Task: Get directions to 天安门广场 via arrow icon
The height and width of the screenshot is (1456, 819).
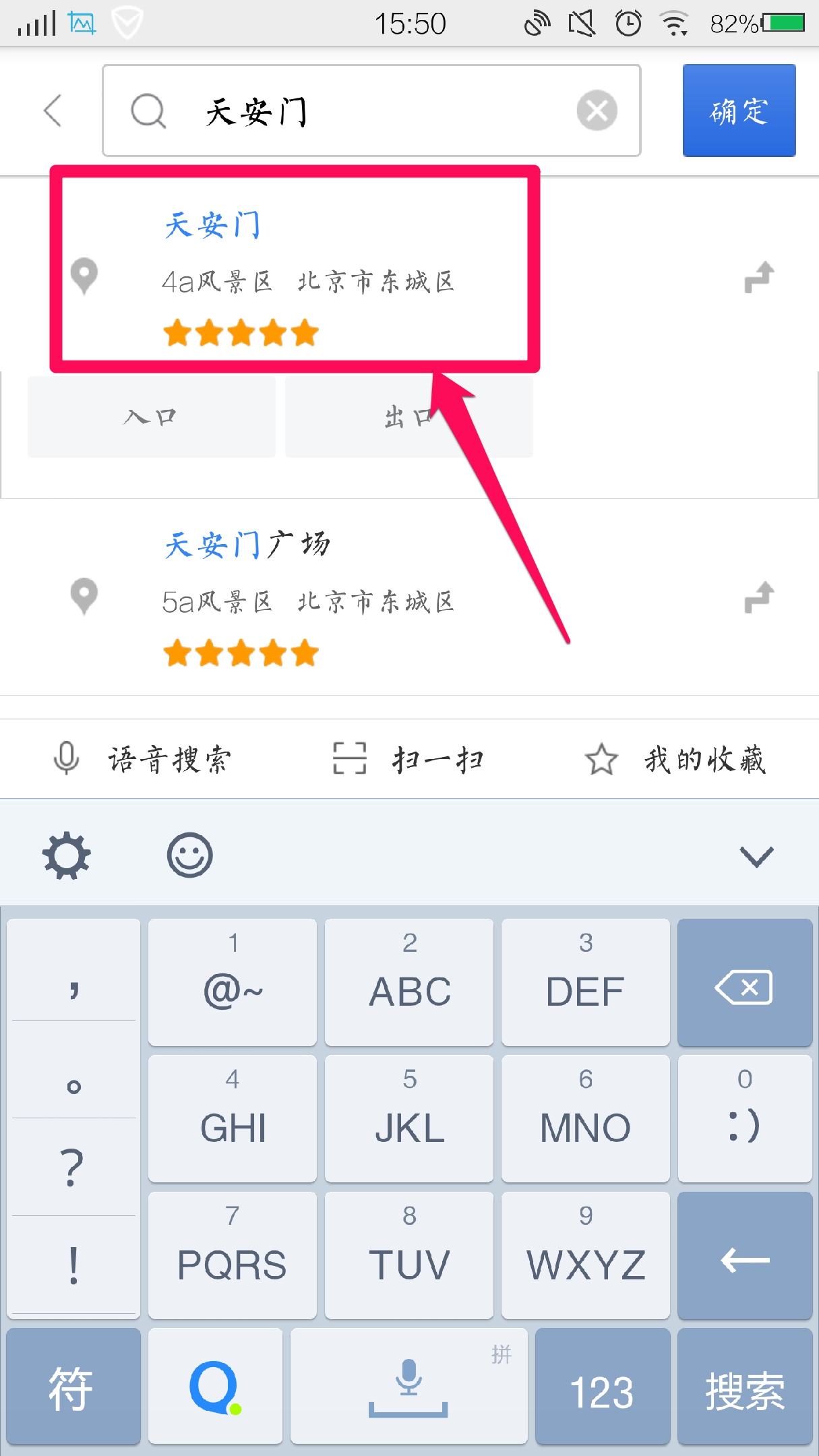Action: pyautogui.click(x=759, y=597)
